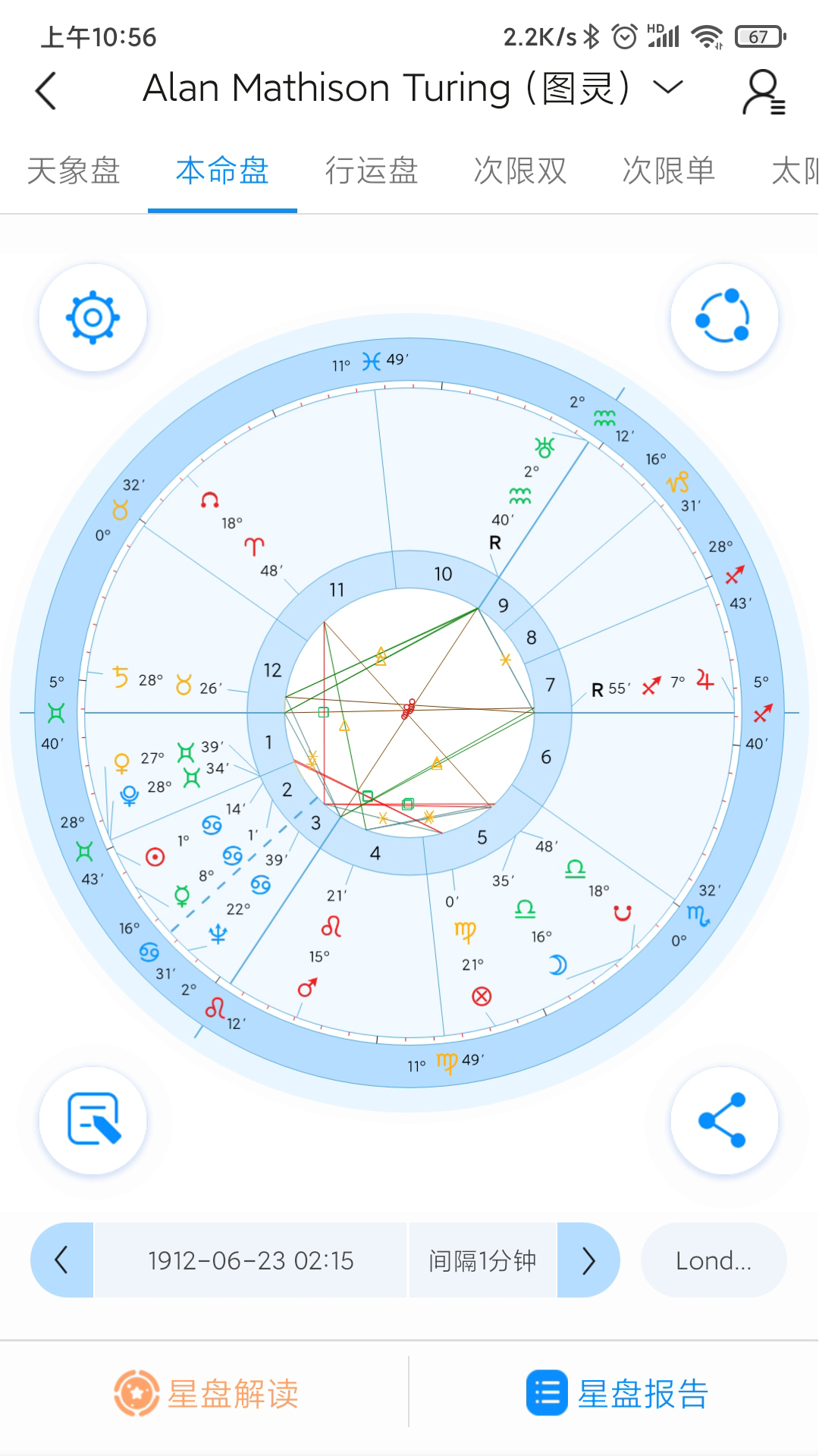Tap the Wi-Fi status icon
The width and height of the screenshot is (819, 1456).
[705, 35]
